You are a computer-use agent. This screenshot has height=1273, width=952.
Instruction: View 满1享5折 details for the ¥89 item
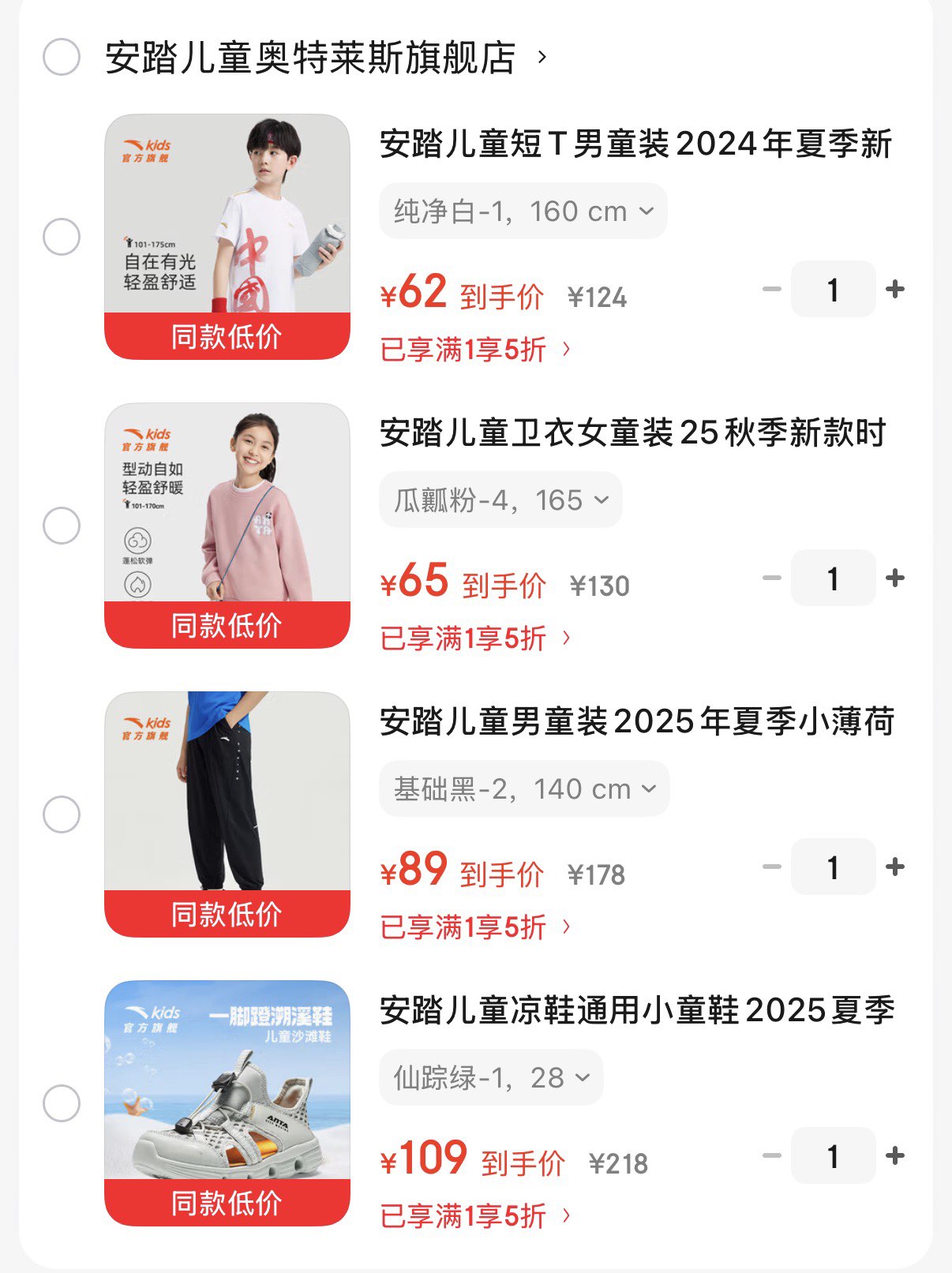474,927
